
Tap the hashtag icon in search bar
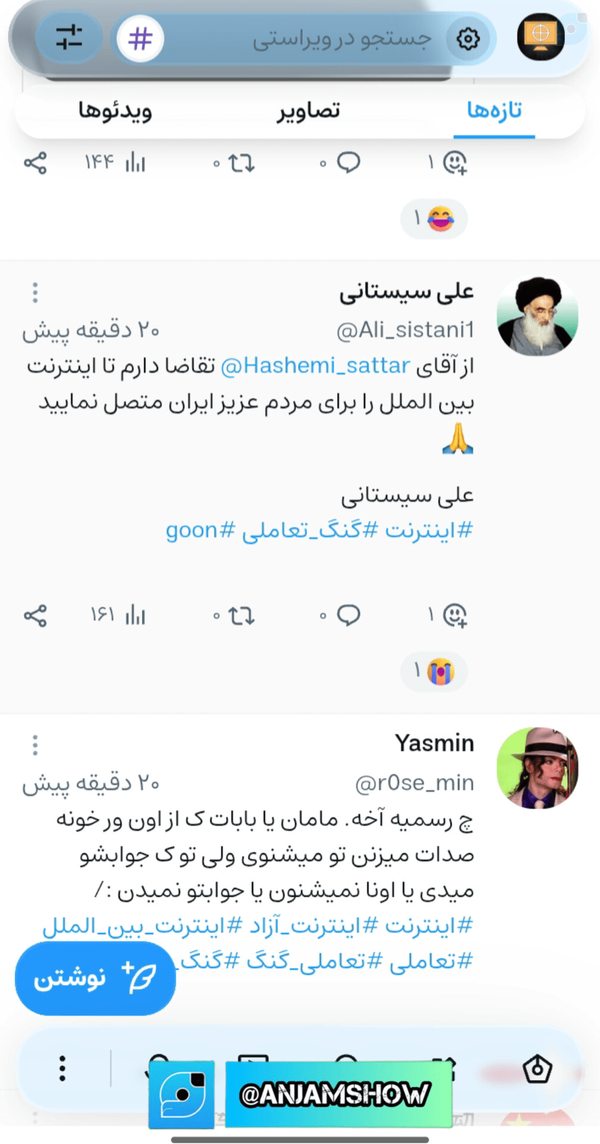click(140, 39)
